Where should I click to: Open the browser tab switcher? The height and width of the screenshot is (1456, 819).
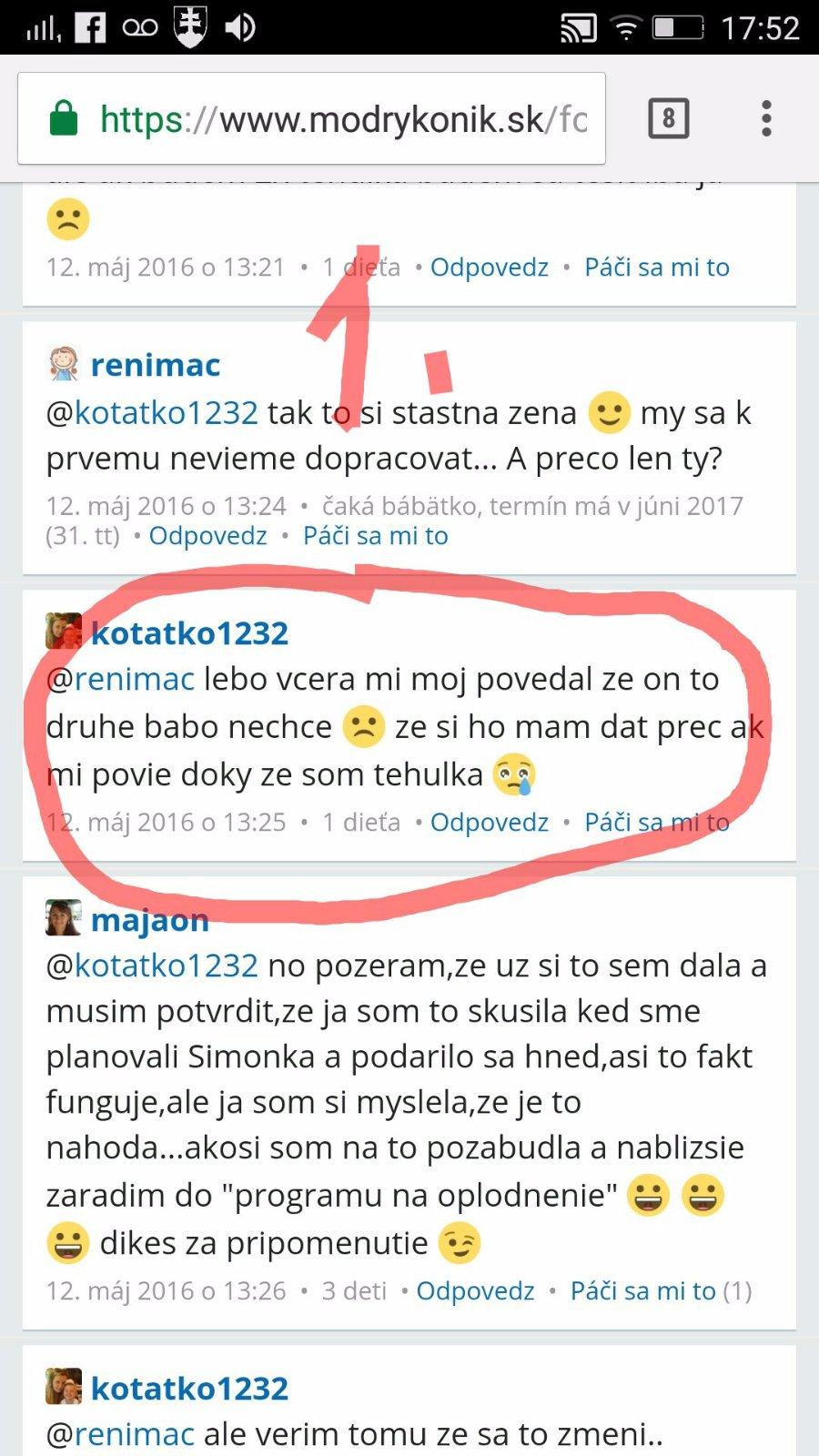tap(669, 118)
